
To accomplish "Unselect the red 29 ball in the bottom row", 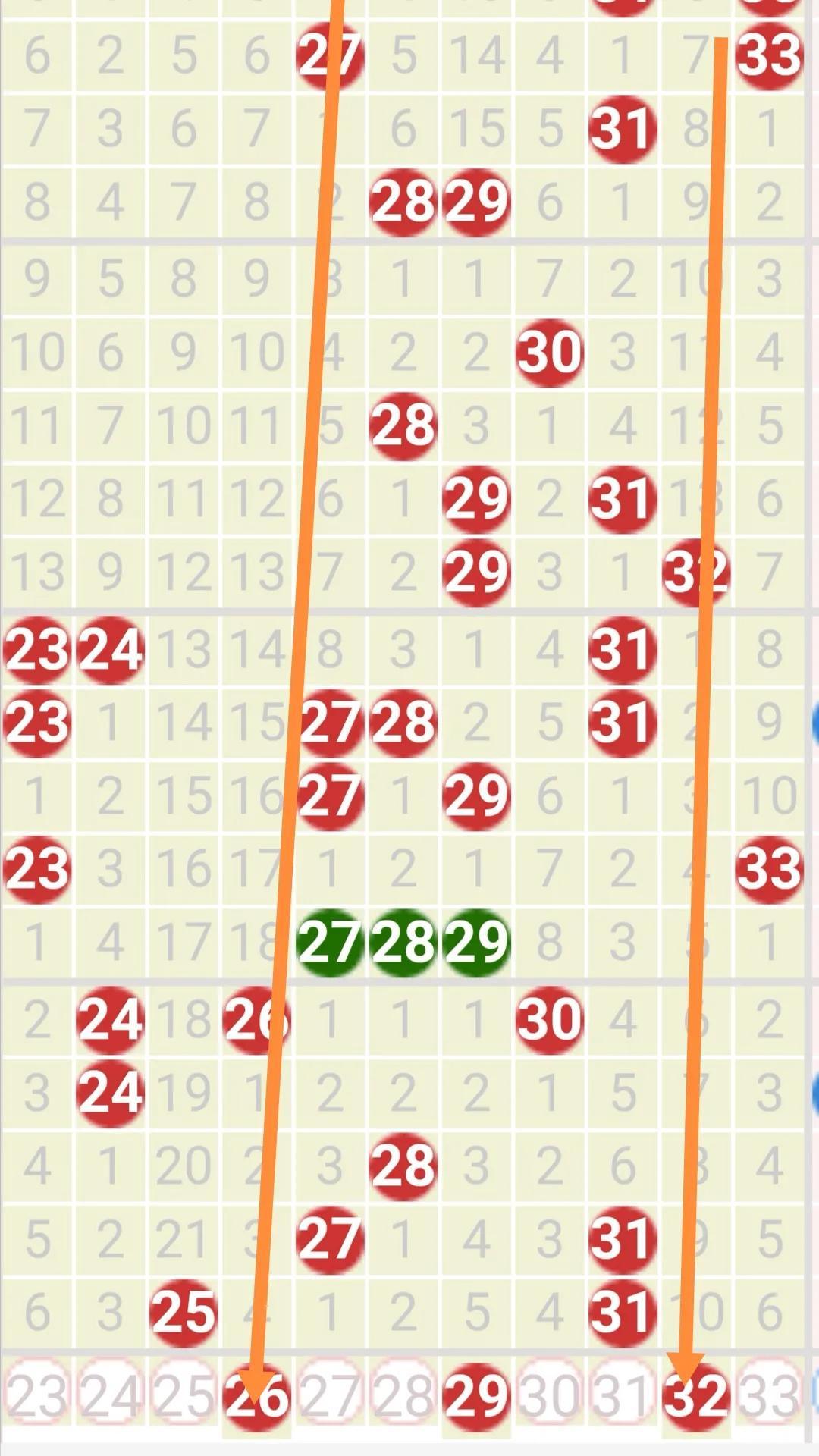I will 476,1395.
